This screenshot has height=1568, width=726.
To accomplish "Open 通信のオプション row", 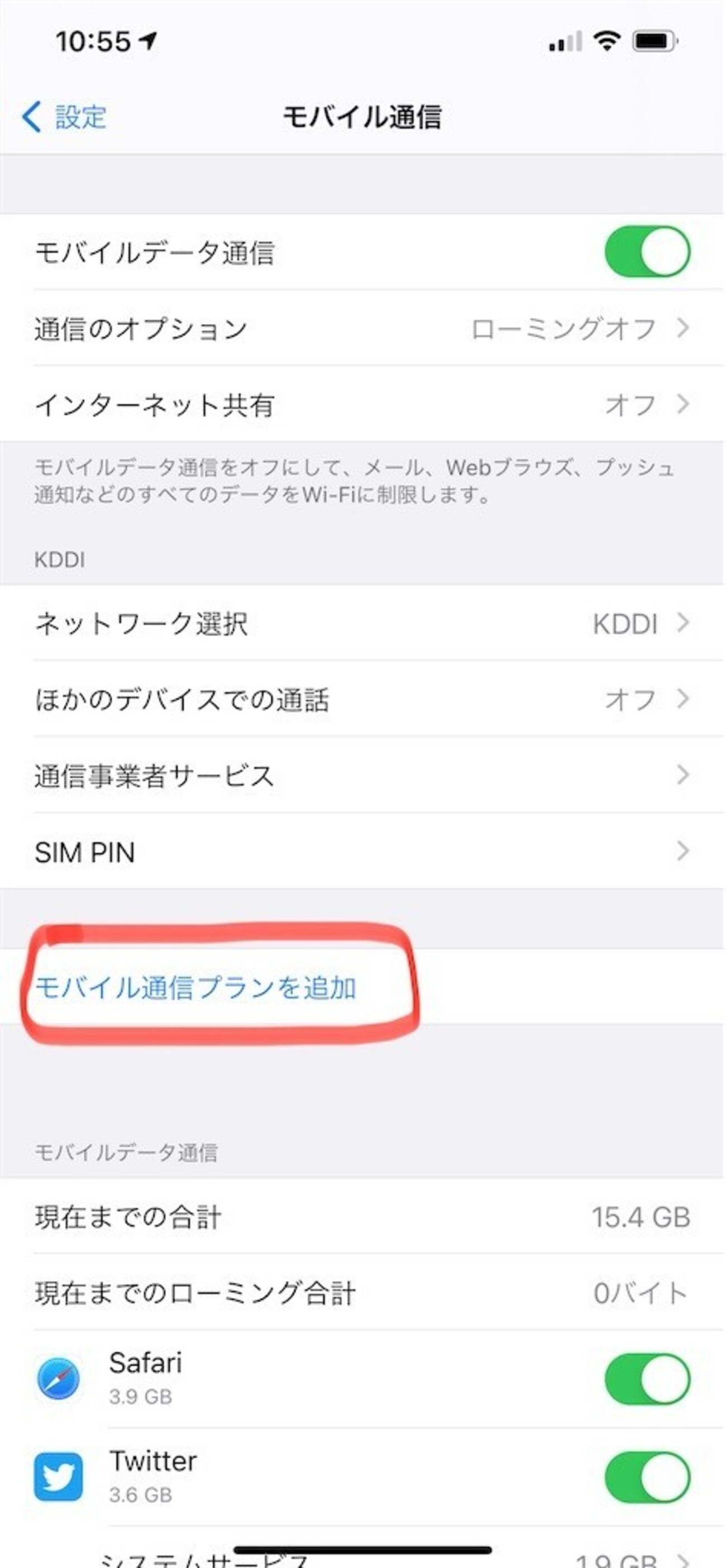I will [362, 327].
